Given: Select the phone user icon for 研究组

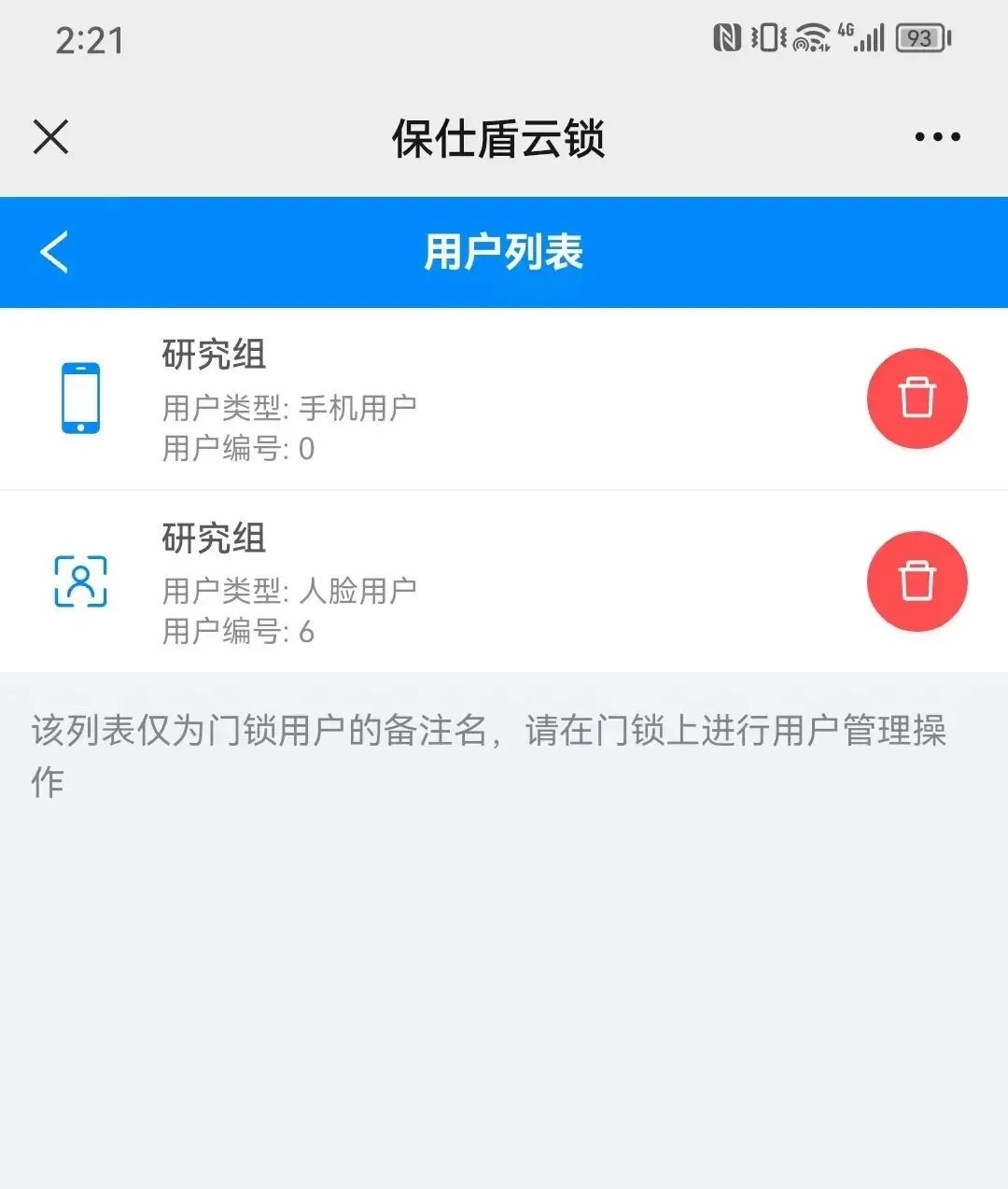Looking at the screenshot, I should pyautogui.click(x=81, y=398).
